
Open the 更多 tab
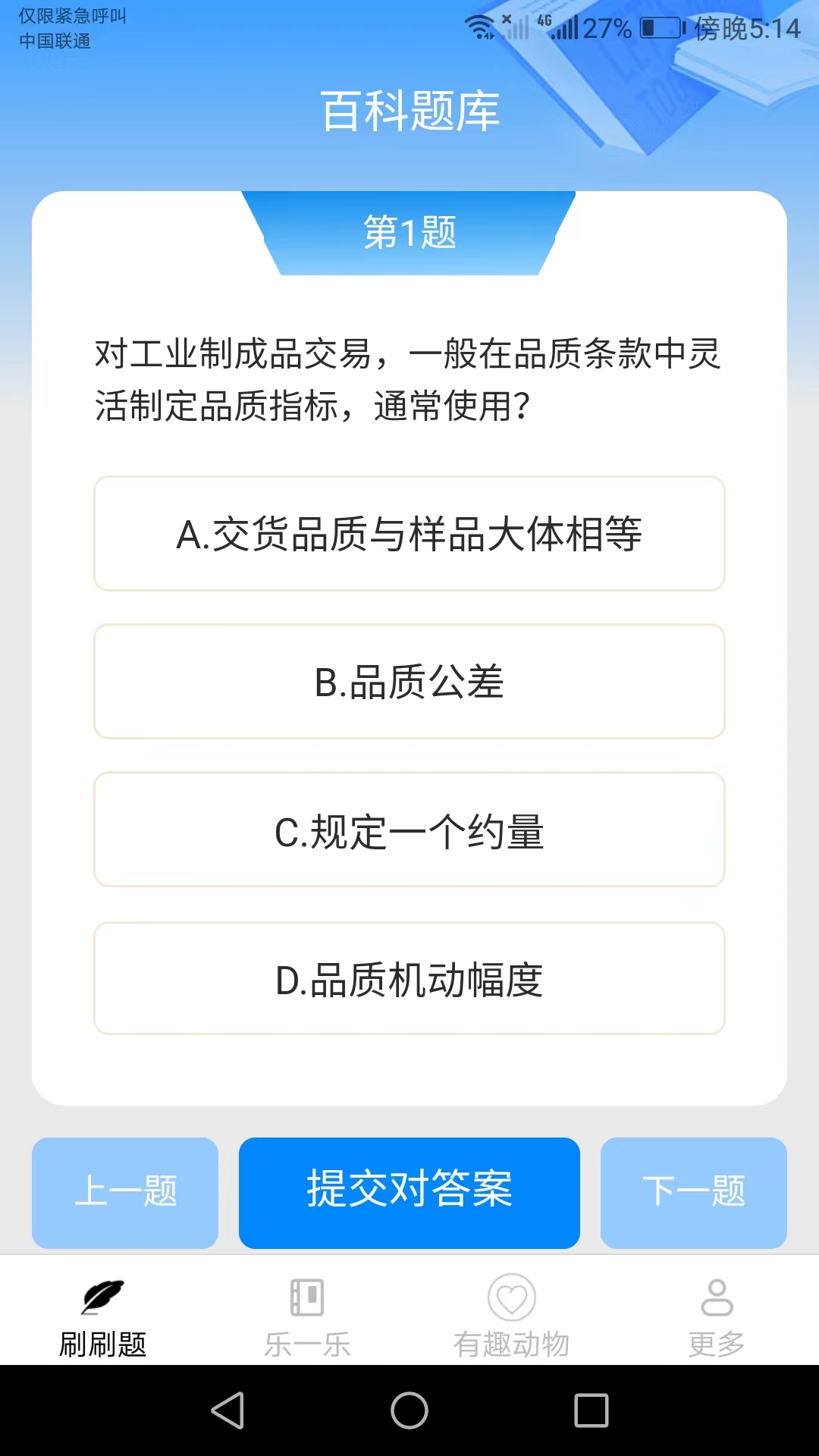717,1318
